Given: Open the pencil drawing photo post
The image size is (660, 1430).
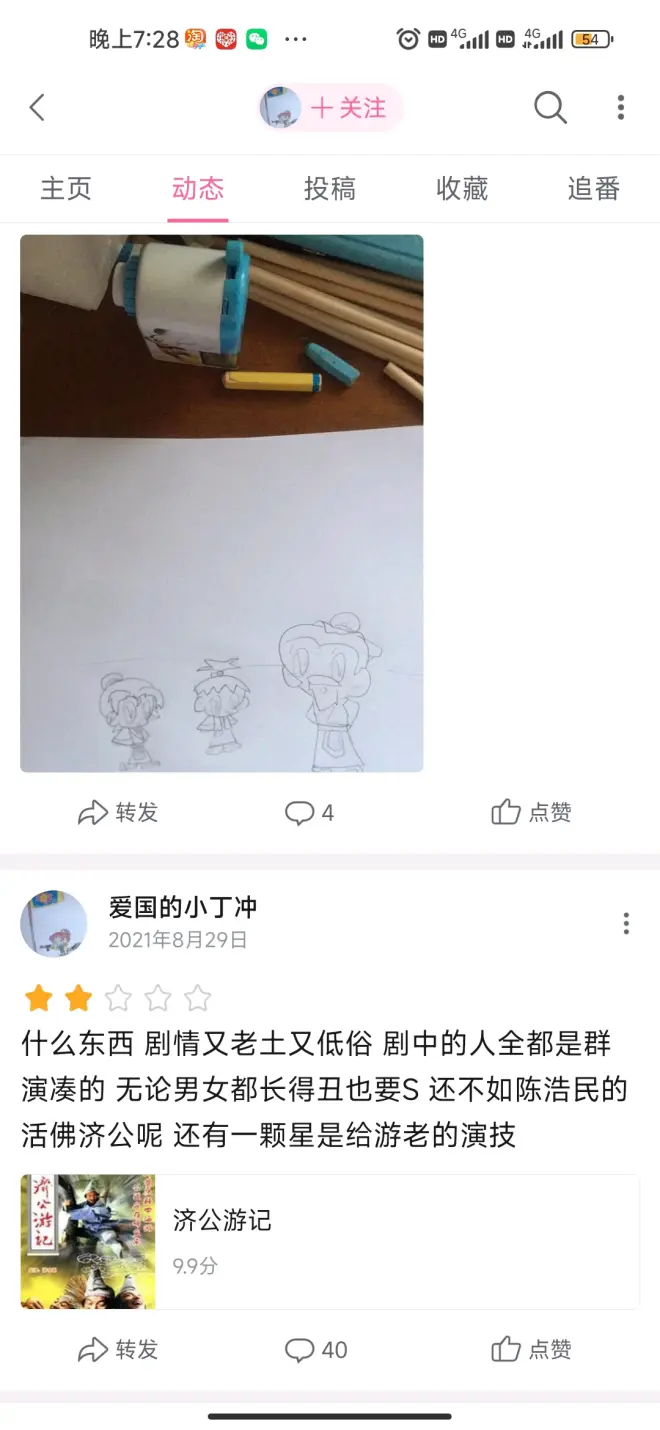Looking at the screenshot, I should (222, 503).
